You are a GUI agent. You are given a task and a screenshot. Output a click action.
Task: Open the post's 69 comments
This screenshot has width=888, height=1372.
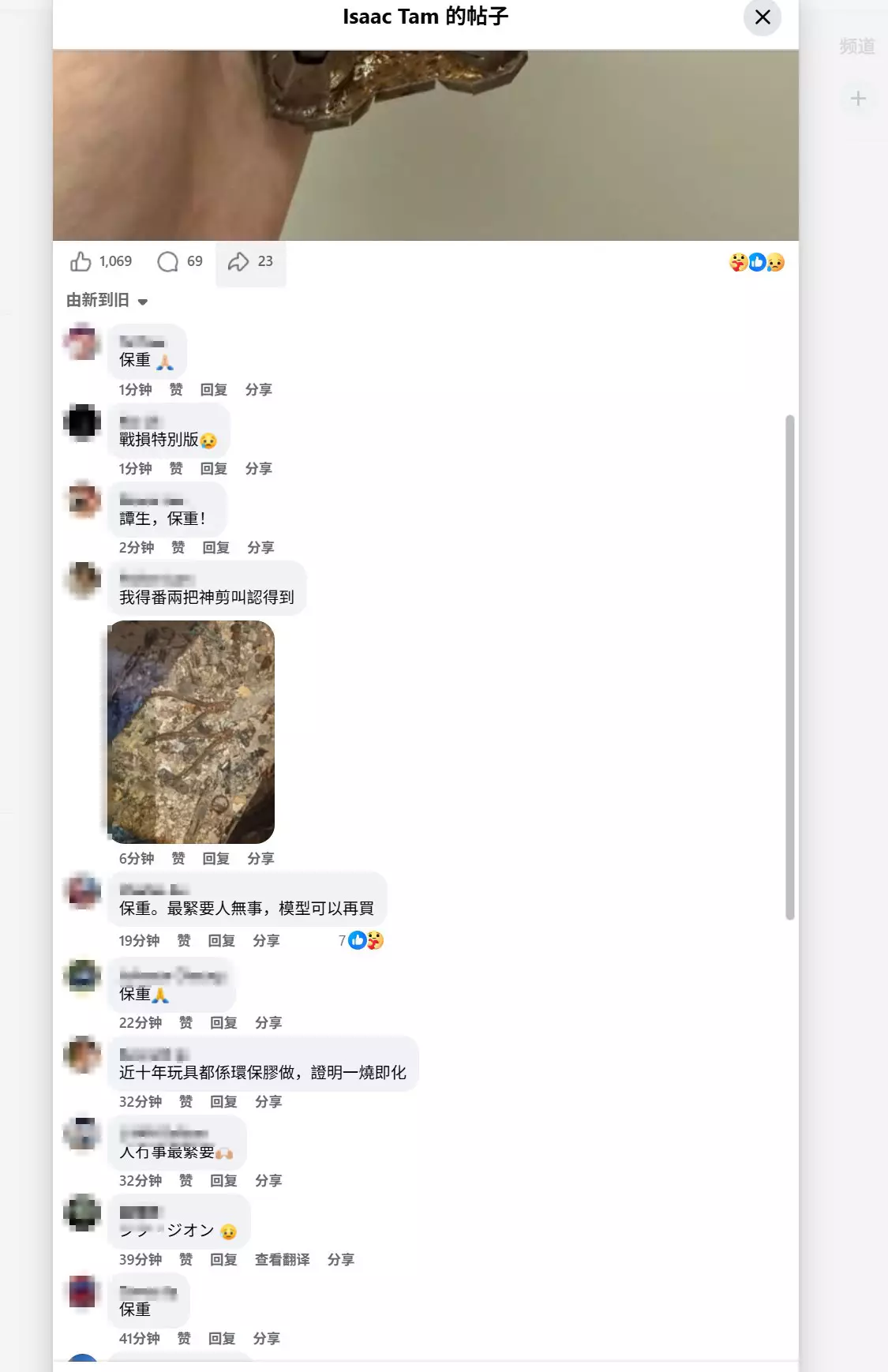[180, 261]
